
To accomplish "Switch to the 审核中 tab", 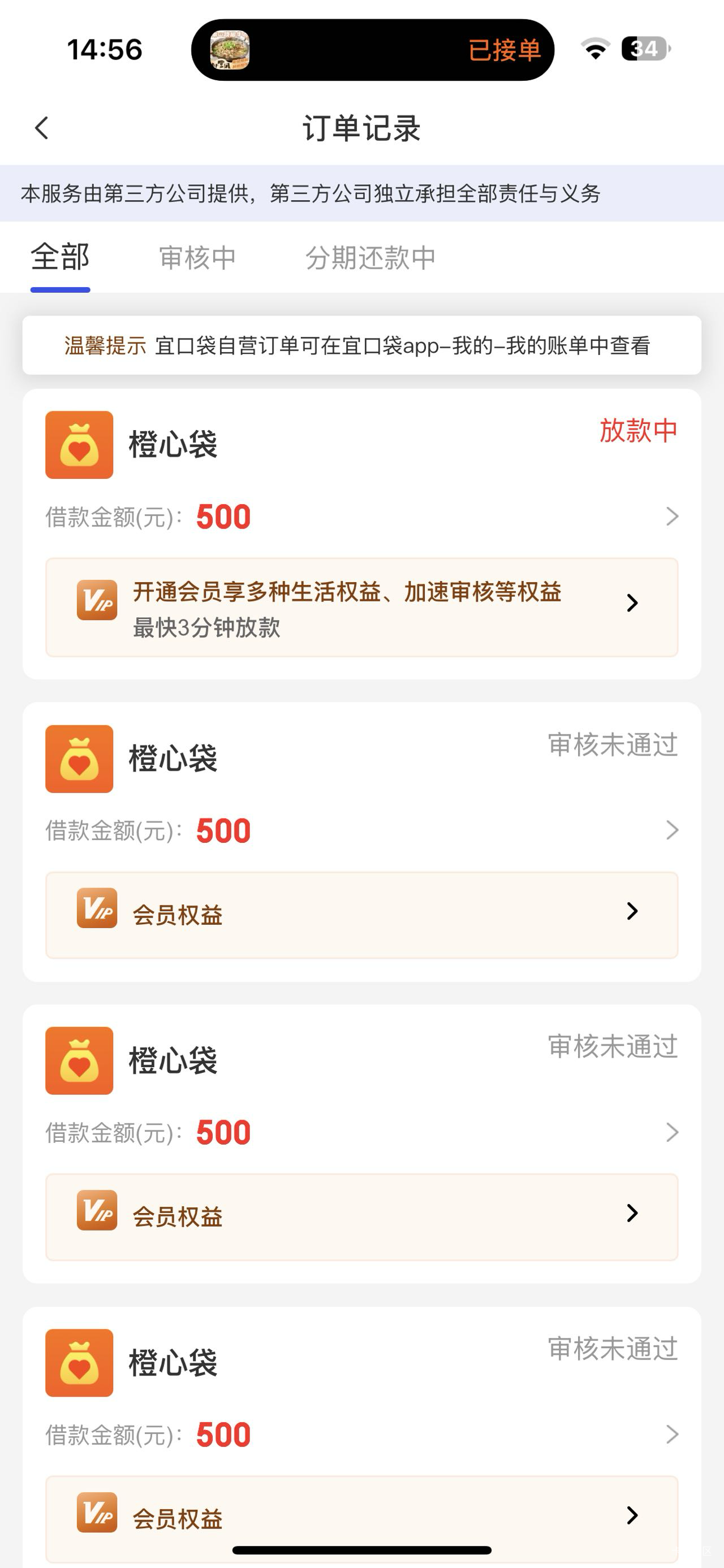I will point(197,258).
